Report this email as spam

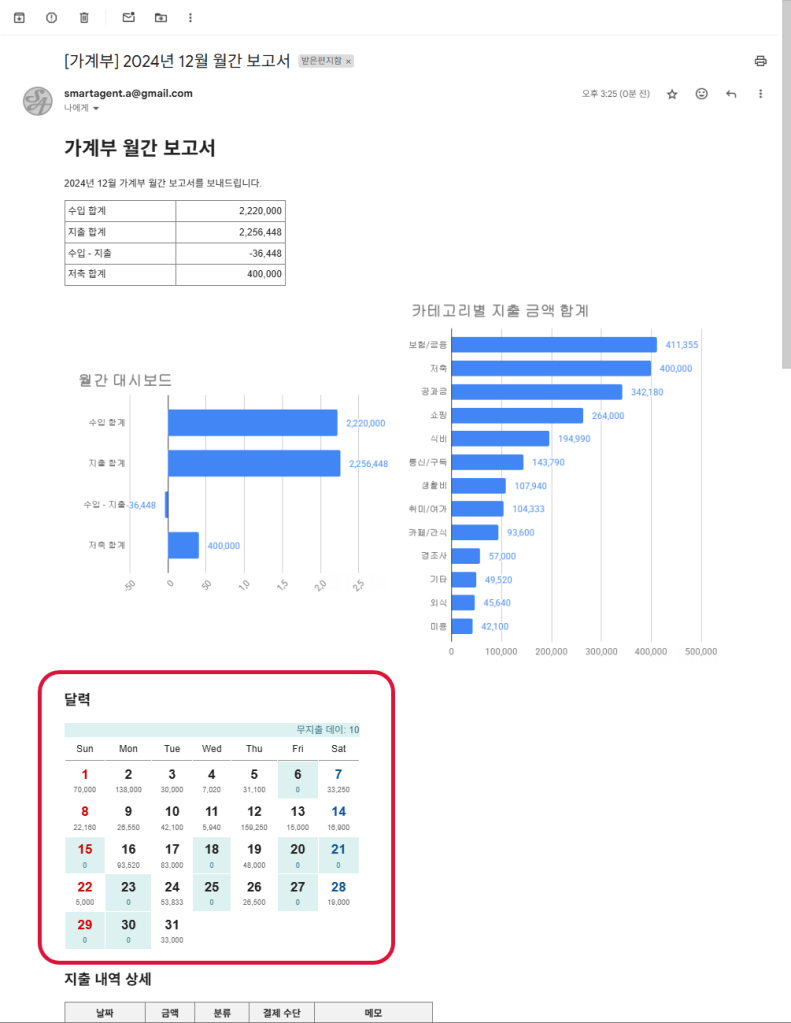click(x=51, y=18)
